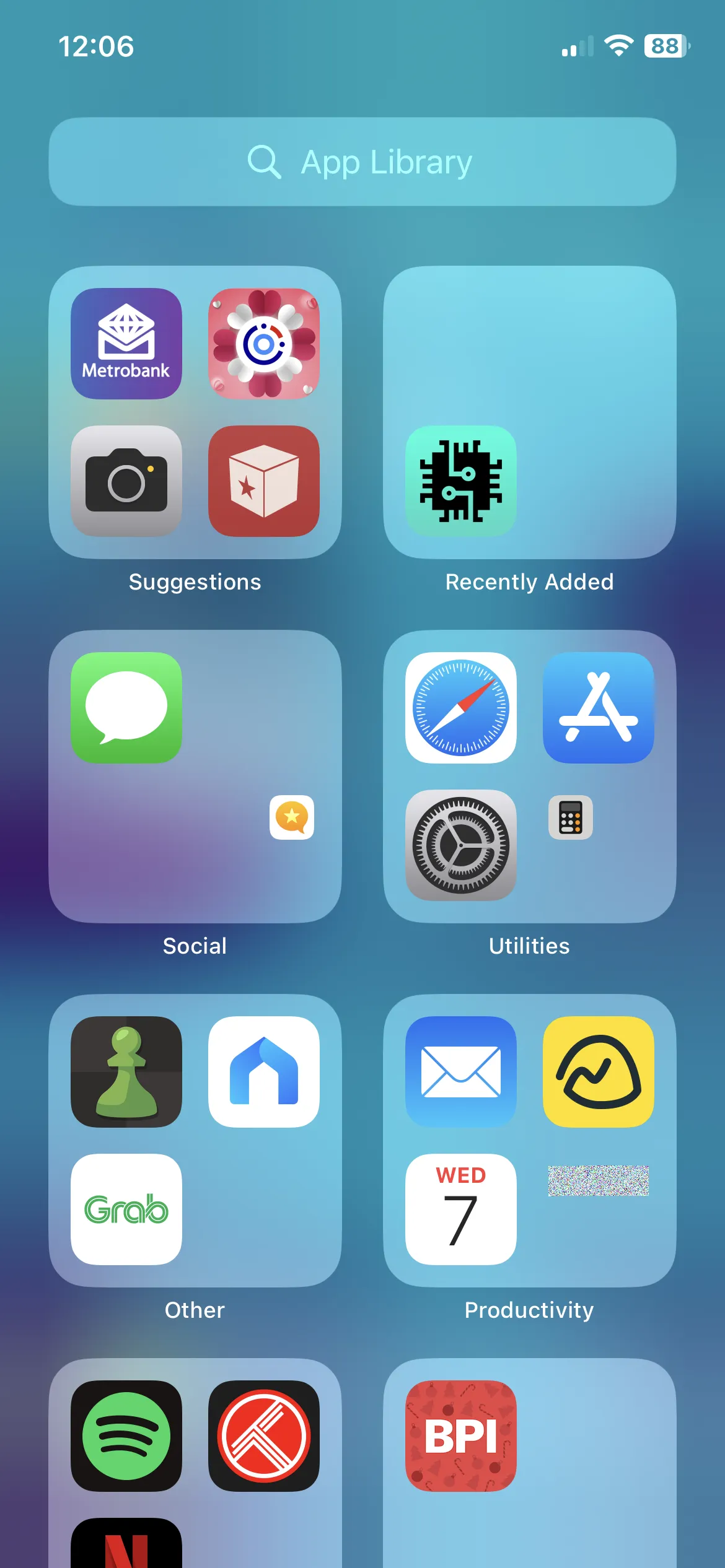The height and width of the screenshot is (1568, 725).
Task: Expand Utilities folder via small calculator icon
Action: click(x=571, y=817)
